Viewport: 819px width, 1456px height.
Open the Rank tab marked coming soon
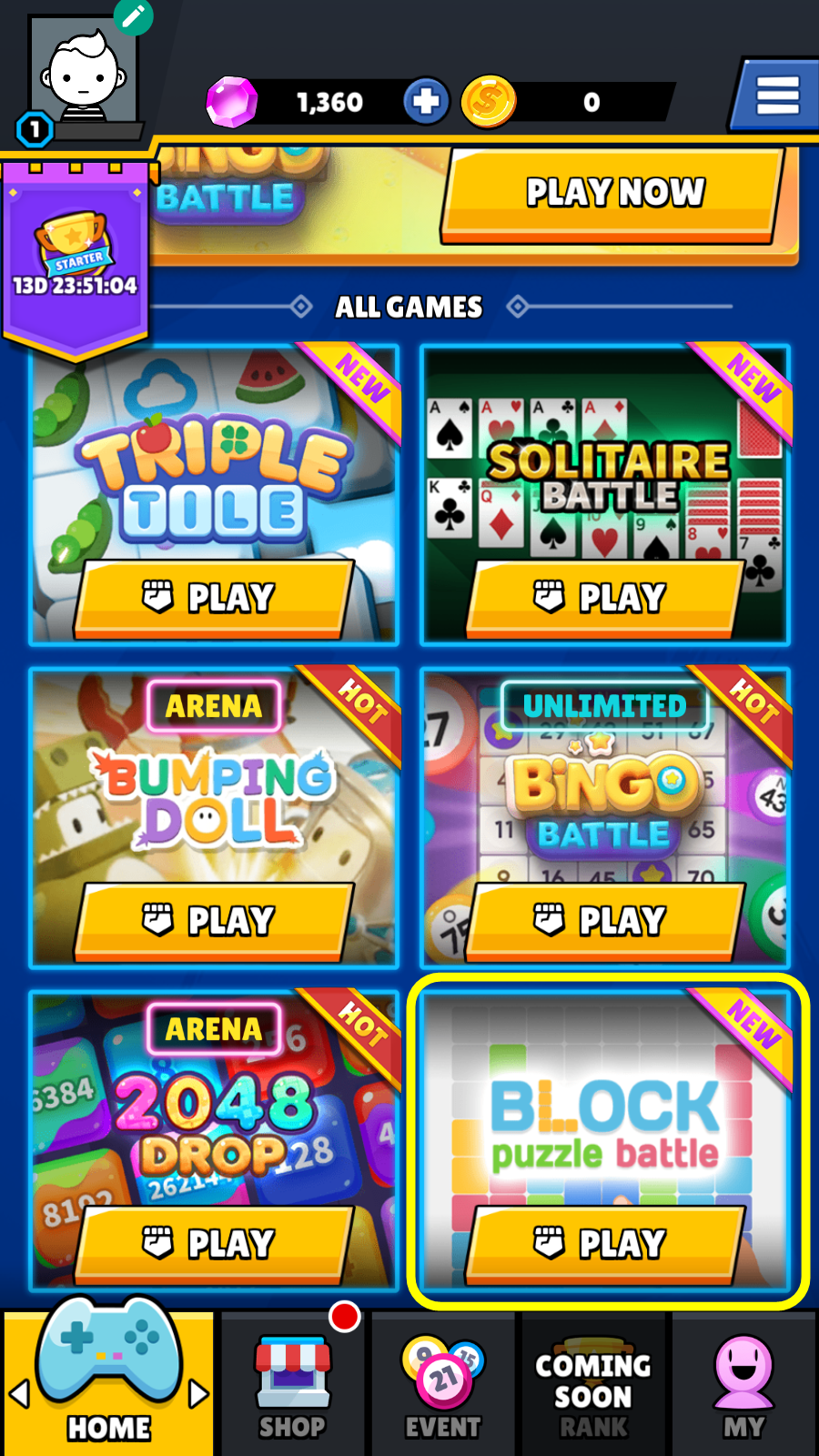coord(593,1385)
